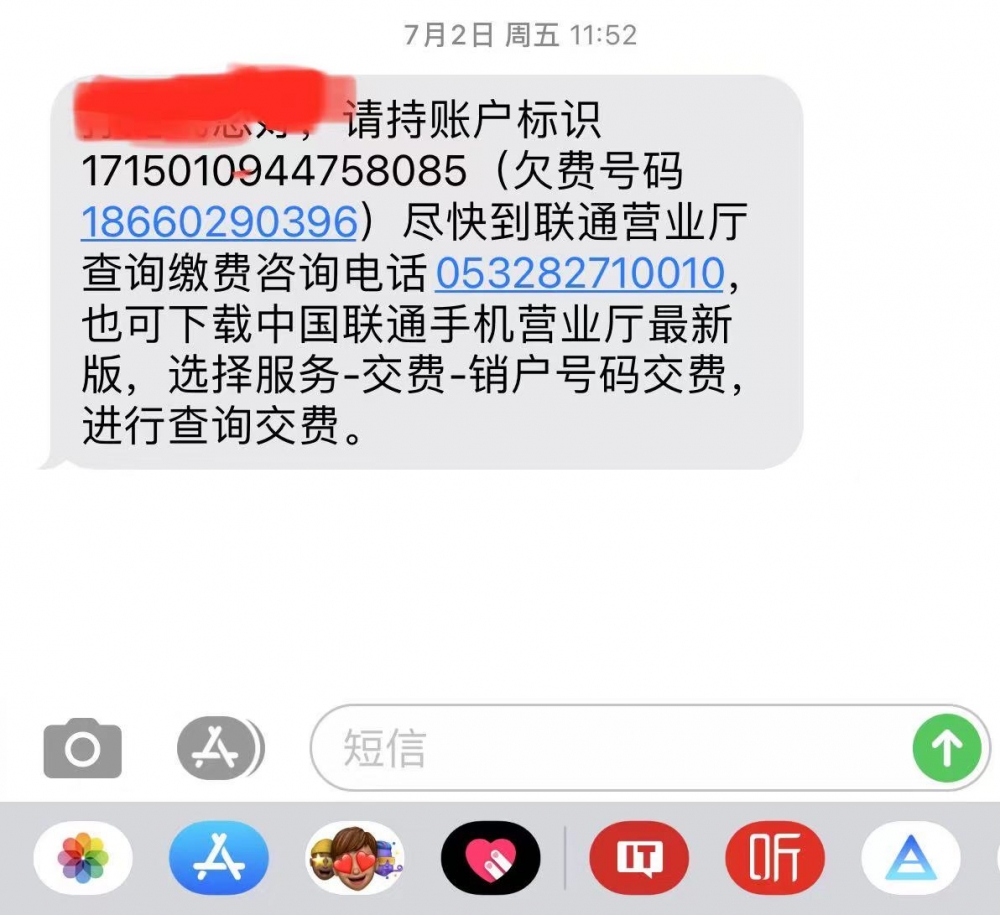Open the camera icon

[82, 748]
